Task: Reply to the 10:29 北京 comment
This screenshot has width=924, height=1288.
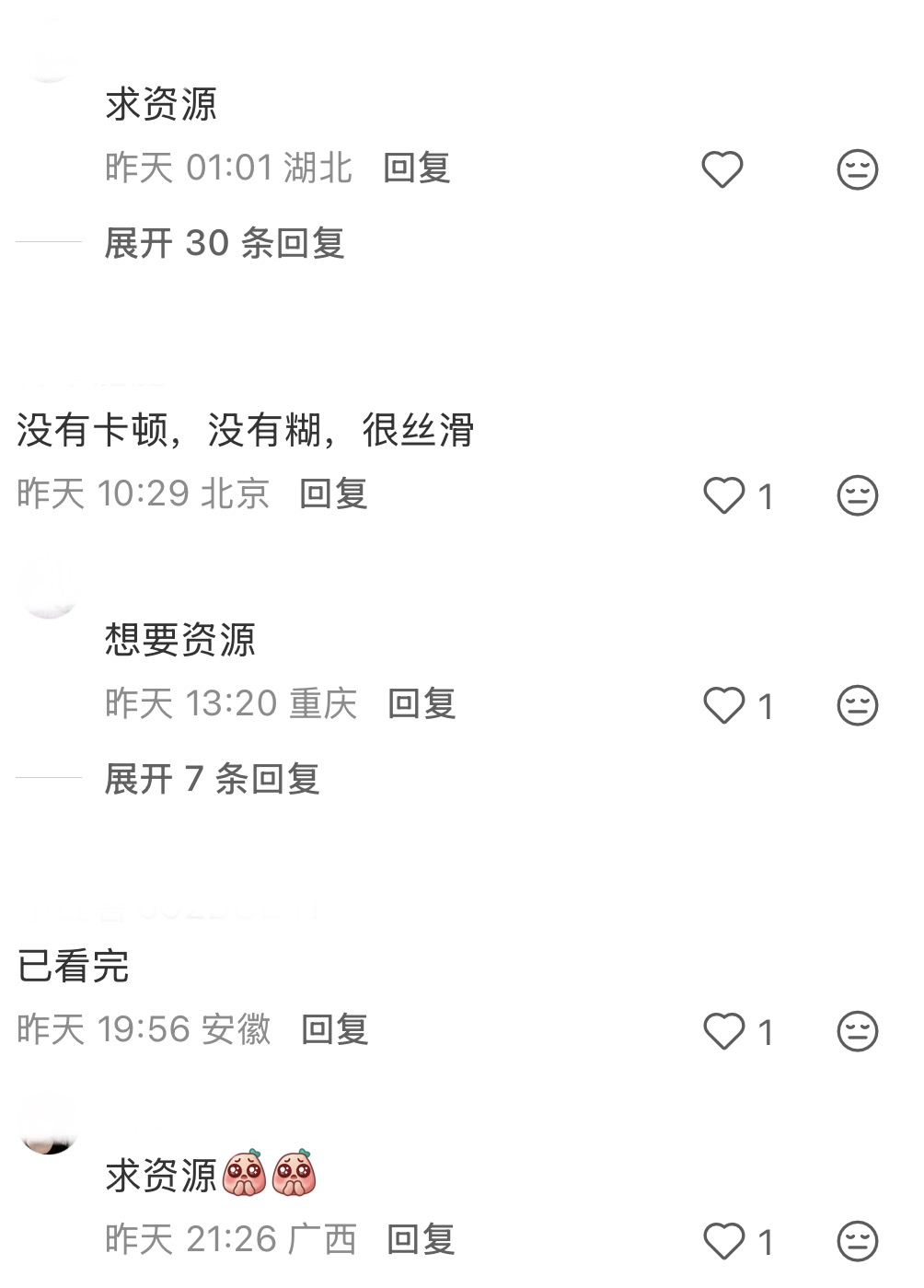Action: 334,494
